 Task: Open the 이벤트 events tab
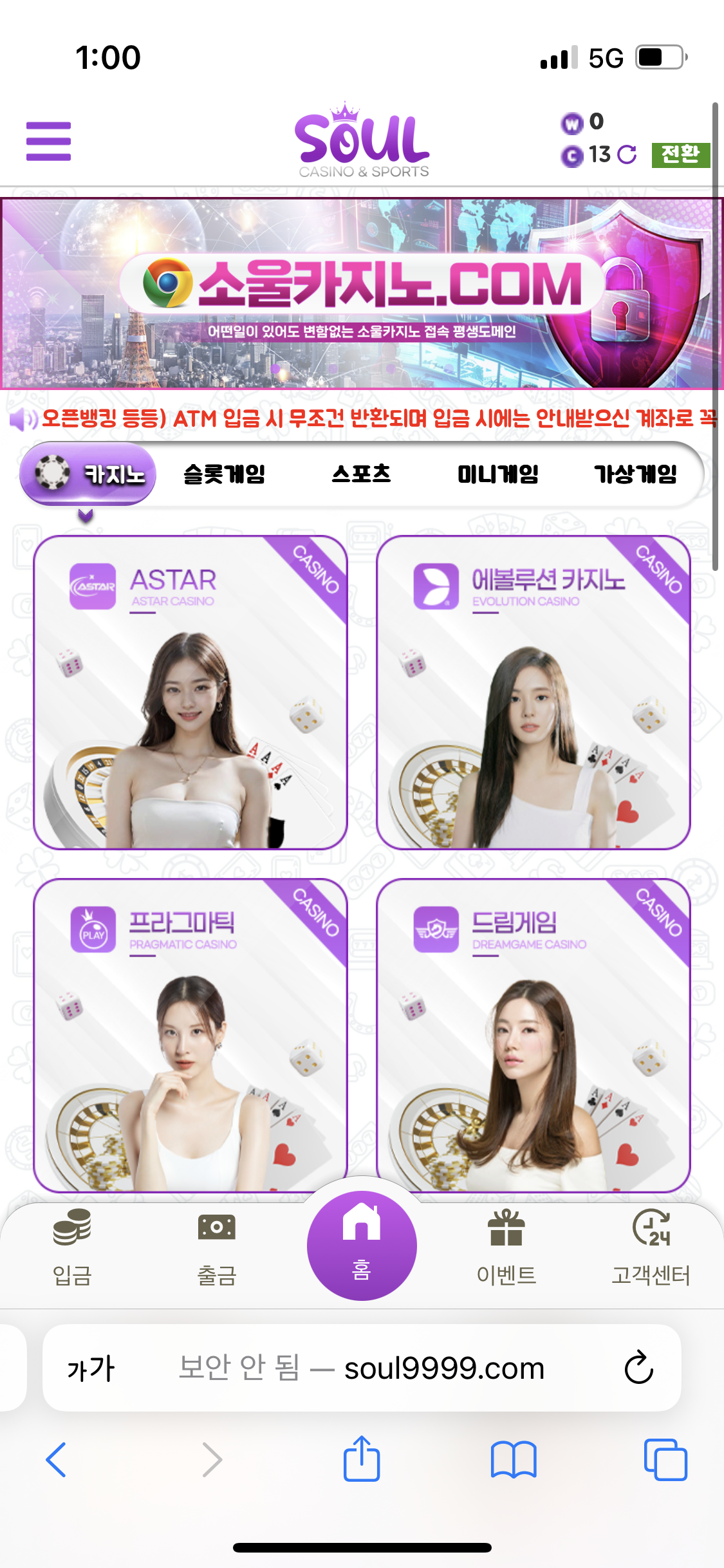point(506,1247)
